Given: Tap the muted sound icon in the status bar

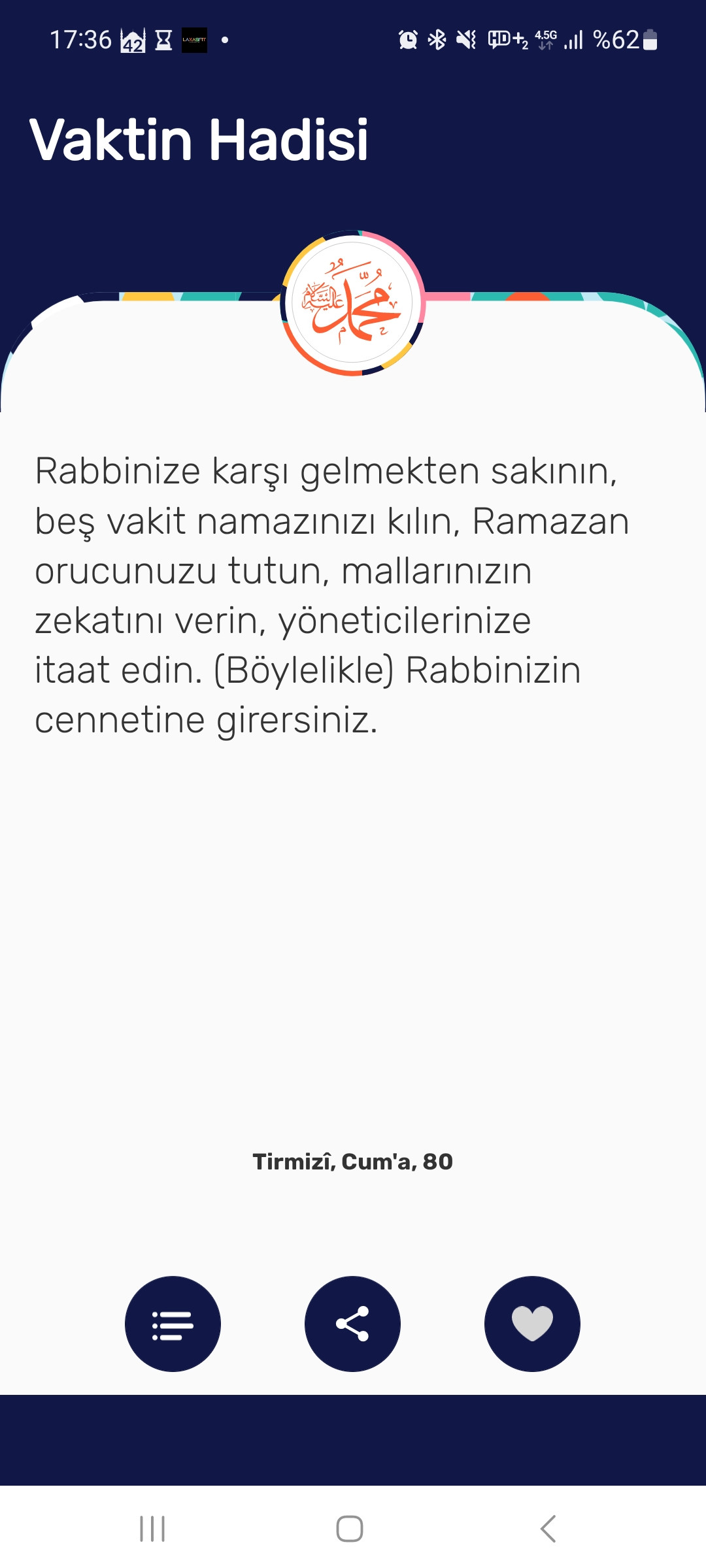Looking at the screenshot, I should pos(465,39).
